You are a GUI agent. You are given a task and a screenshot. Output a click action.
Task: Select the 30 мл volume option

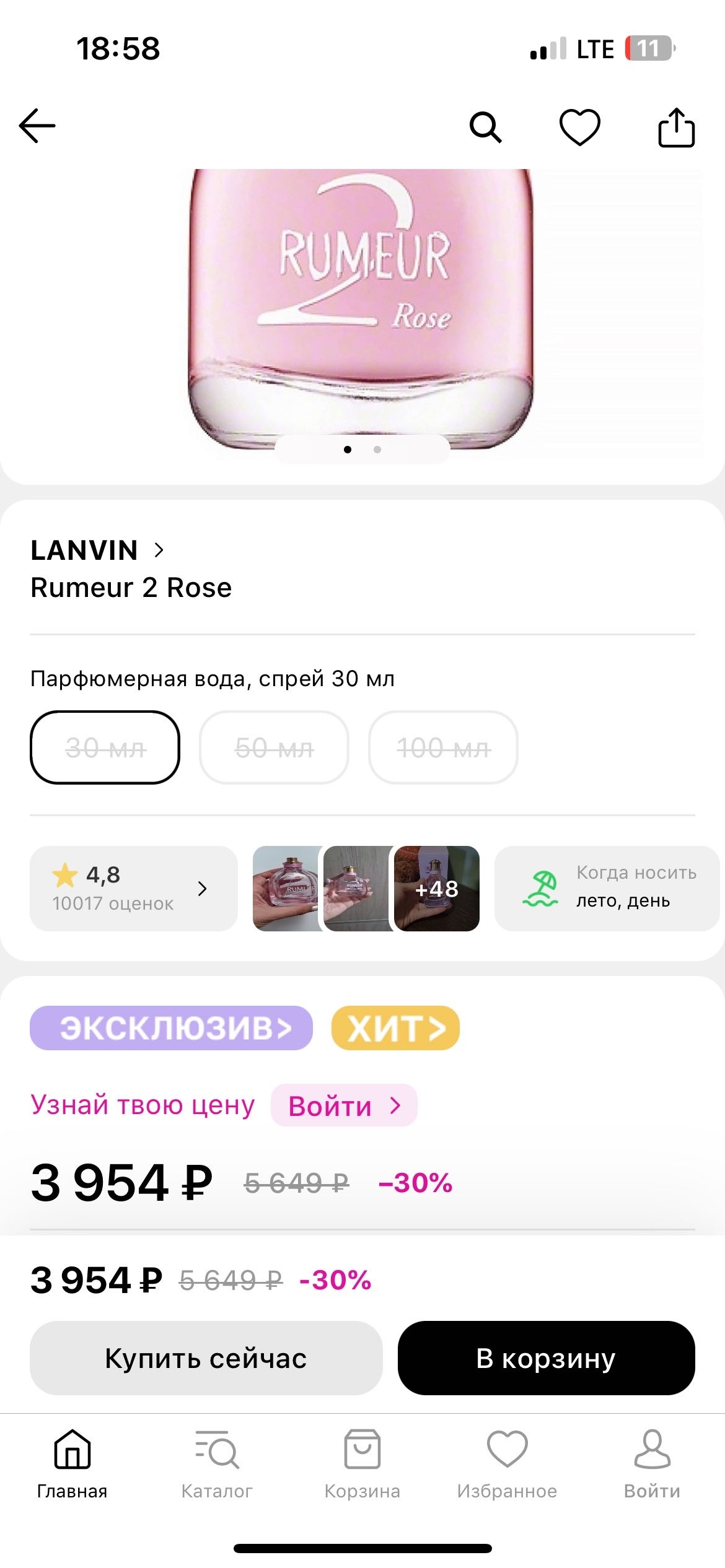(105, 747)
